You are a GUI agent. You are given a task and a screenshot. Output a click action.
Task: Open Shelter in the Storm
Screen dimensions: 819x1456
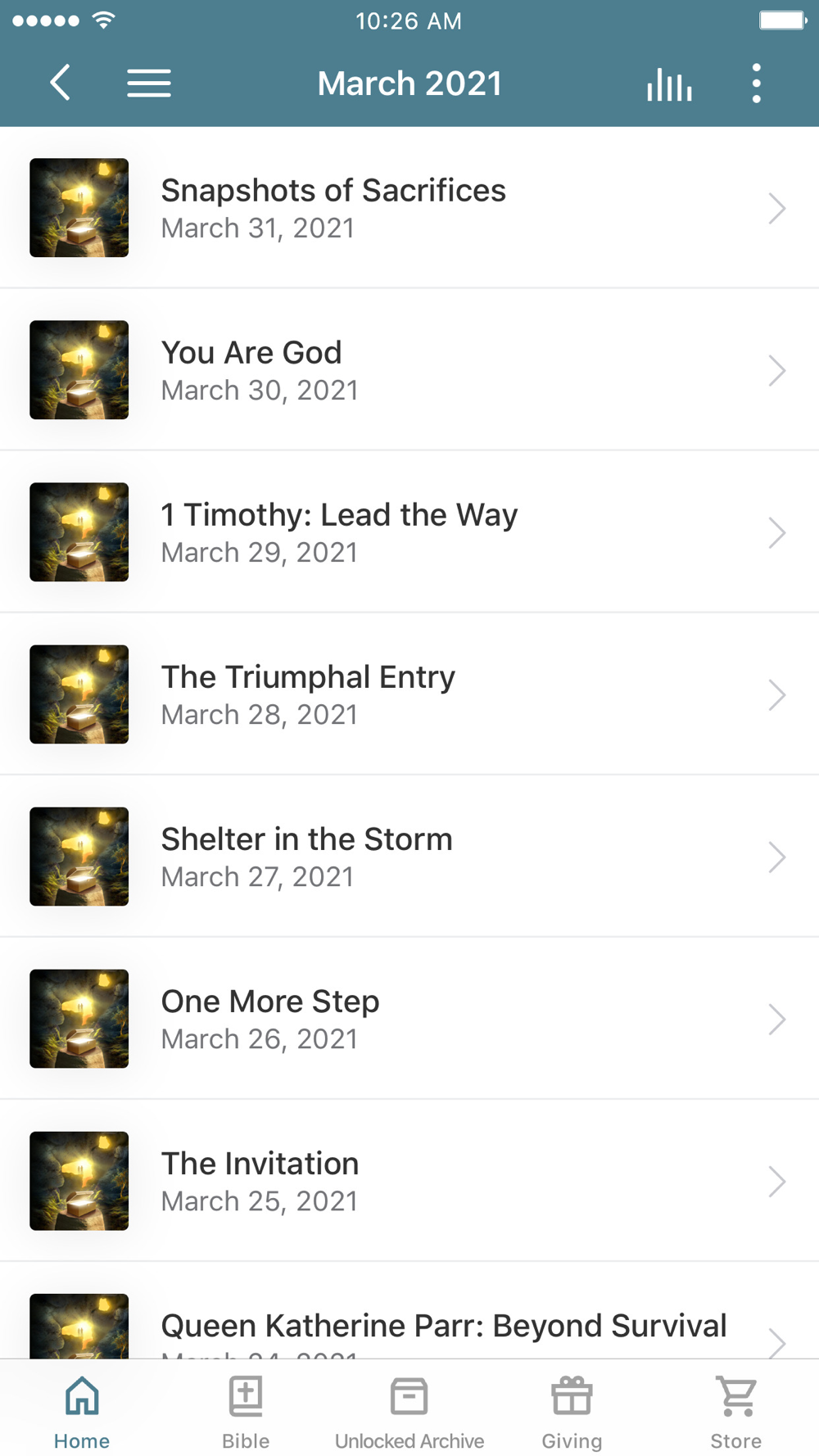coord(409,857)
